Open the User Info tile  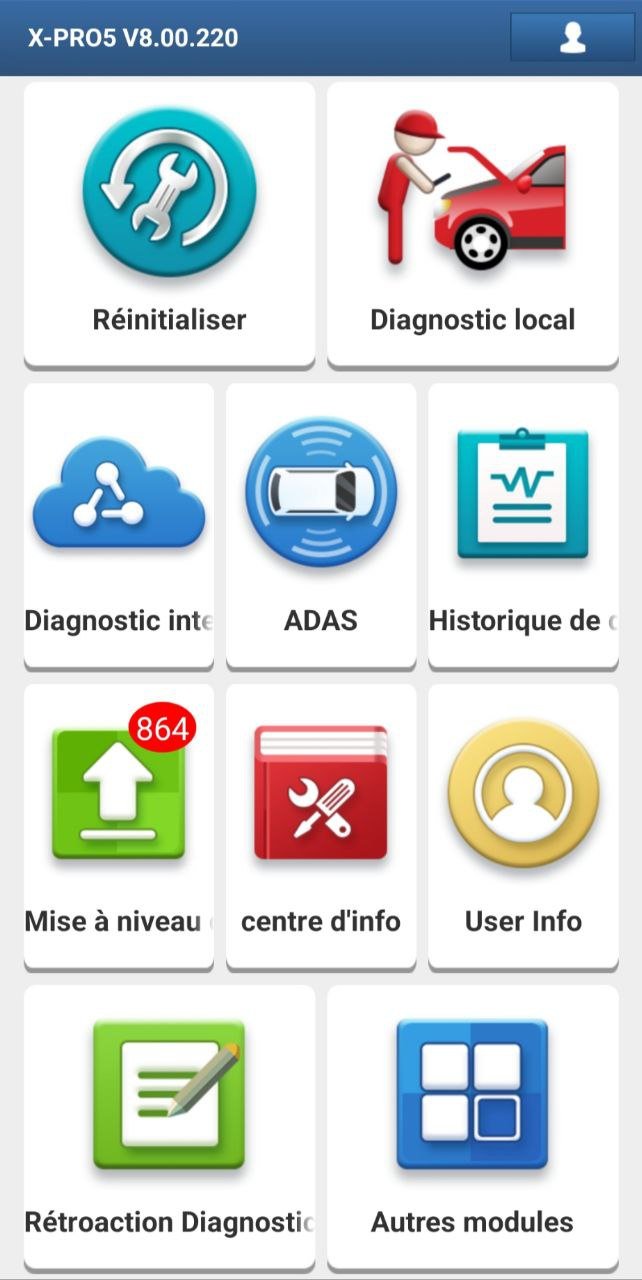[x=523, y=826]
